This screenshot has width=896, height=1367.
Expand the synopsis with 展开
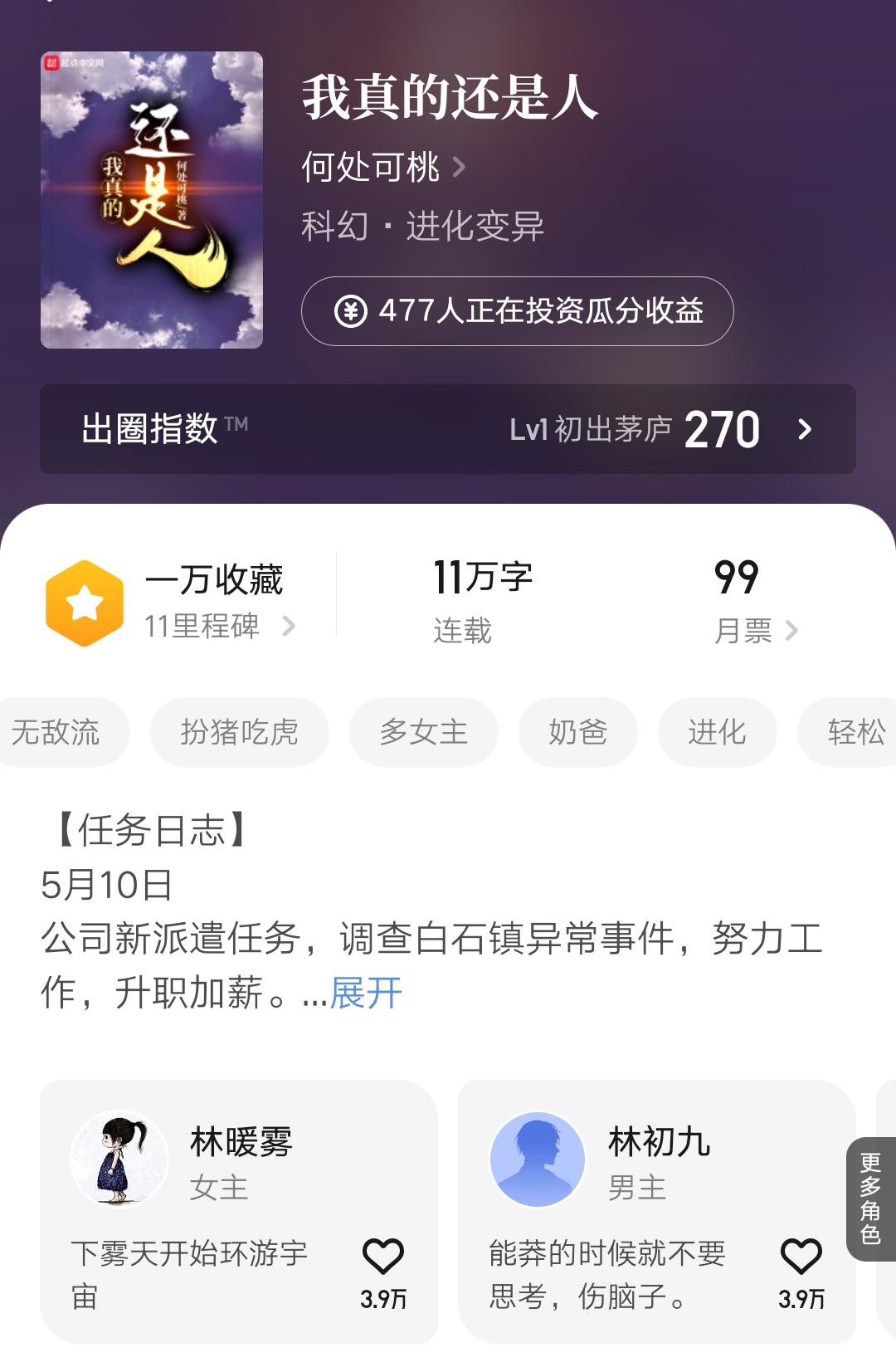point(366,993)
